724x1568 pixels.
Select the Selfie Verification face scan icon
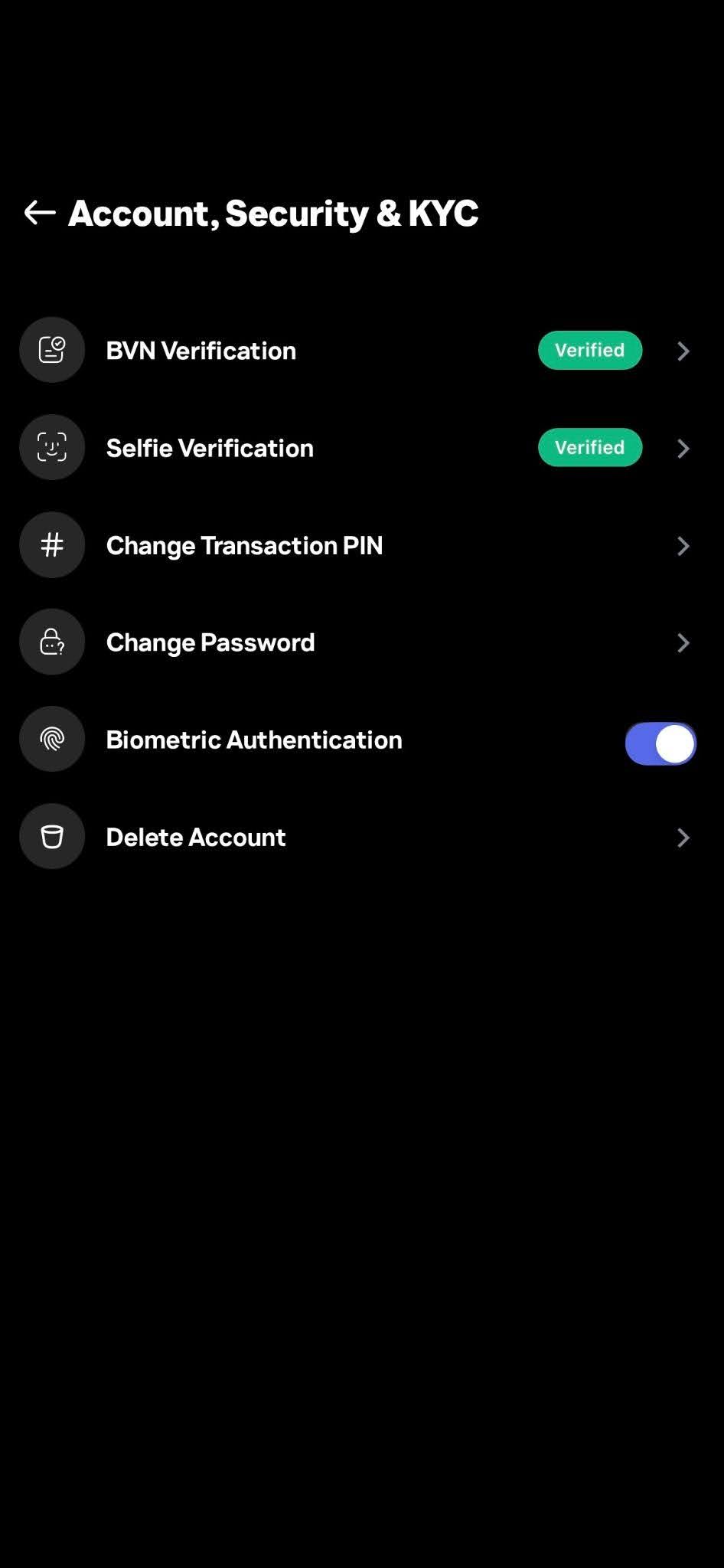pos(52,447)
